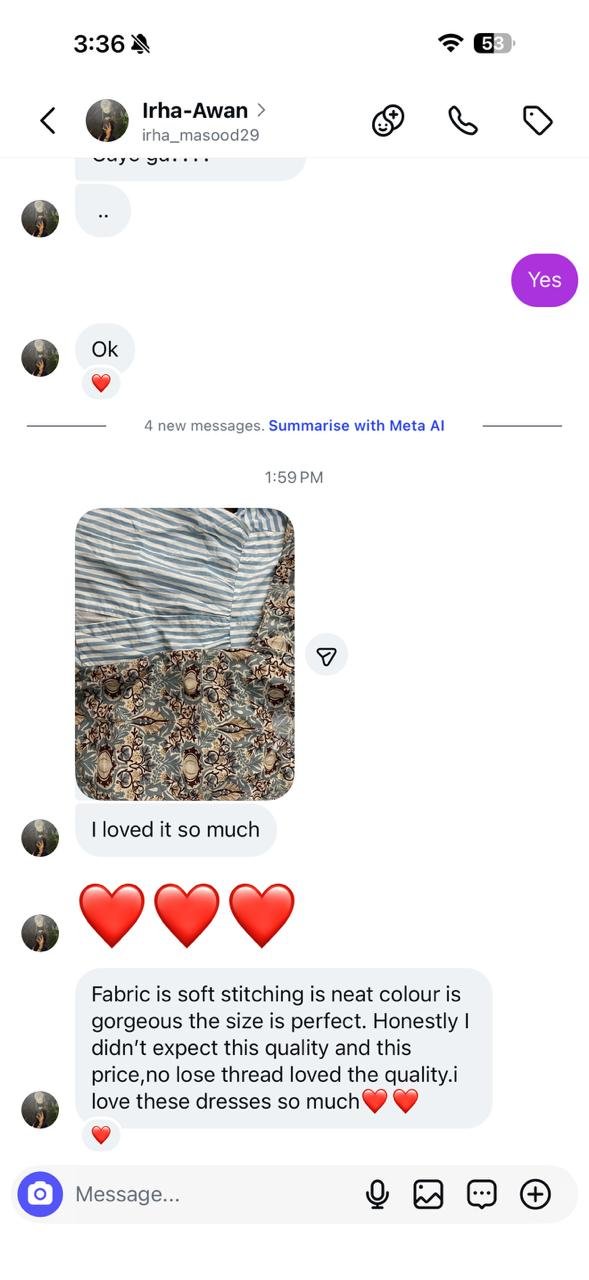
Task: Start a voice call with Irha-Awan
Action: [462, 121]
